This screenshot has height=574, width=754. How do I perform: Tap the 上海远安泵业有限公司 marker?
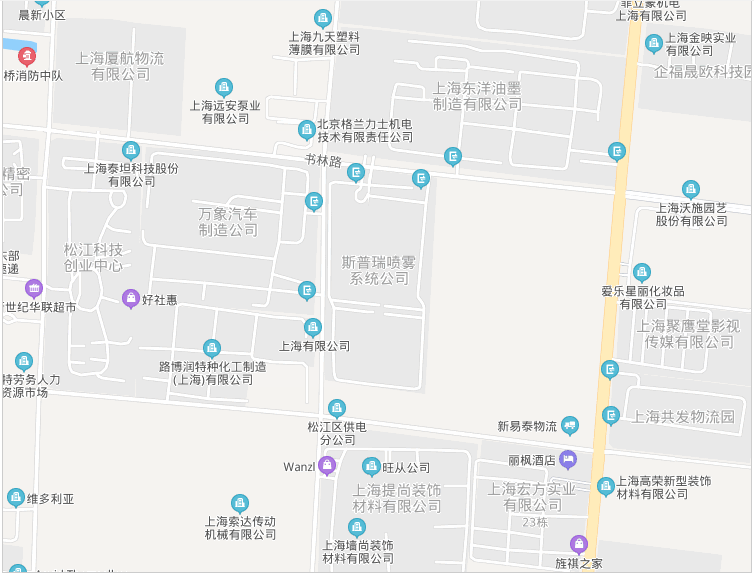(x=225, y=87)
